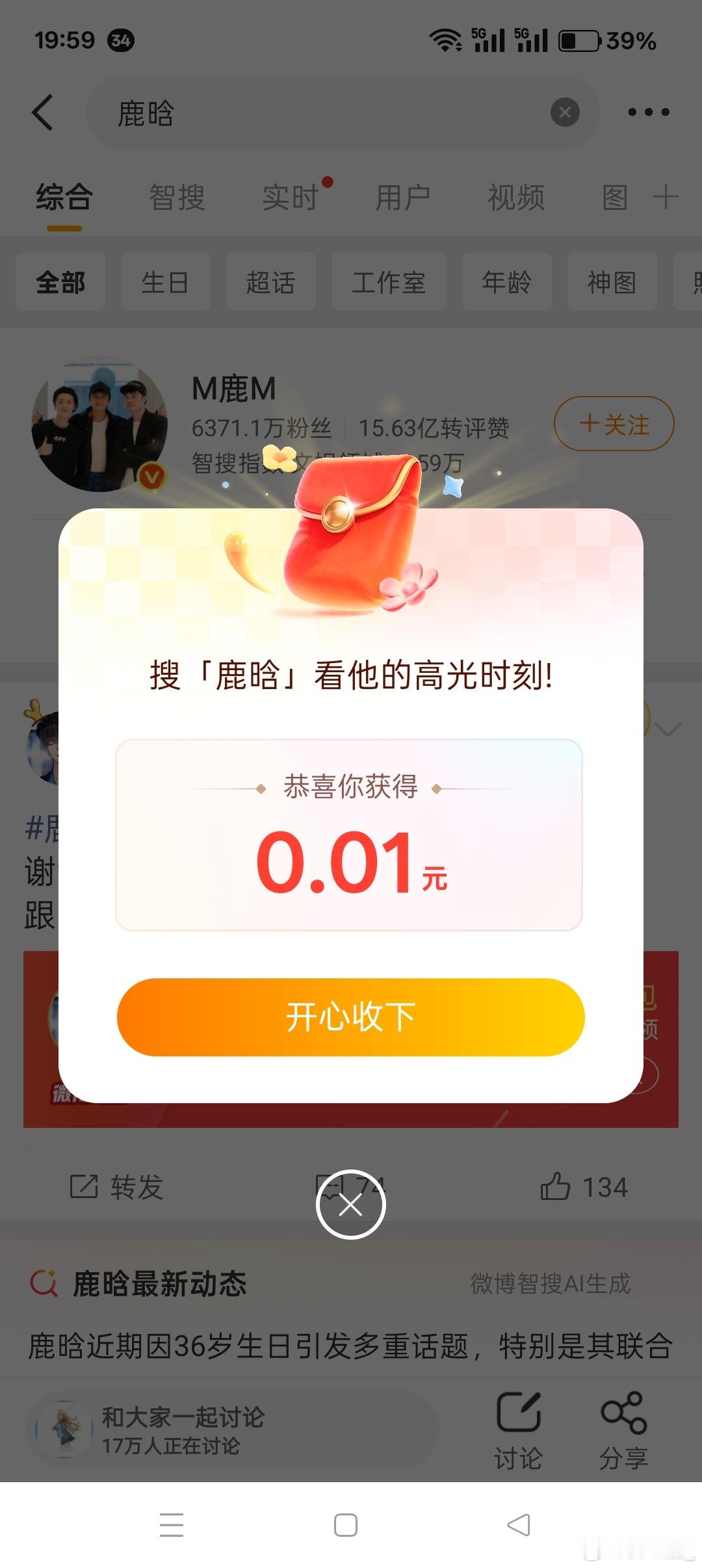Clear the 鹿晗 search text
The height and width of the screenshot is (1568, 702).
[x=564, y=112]
